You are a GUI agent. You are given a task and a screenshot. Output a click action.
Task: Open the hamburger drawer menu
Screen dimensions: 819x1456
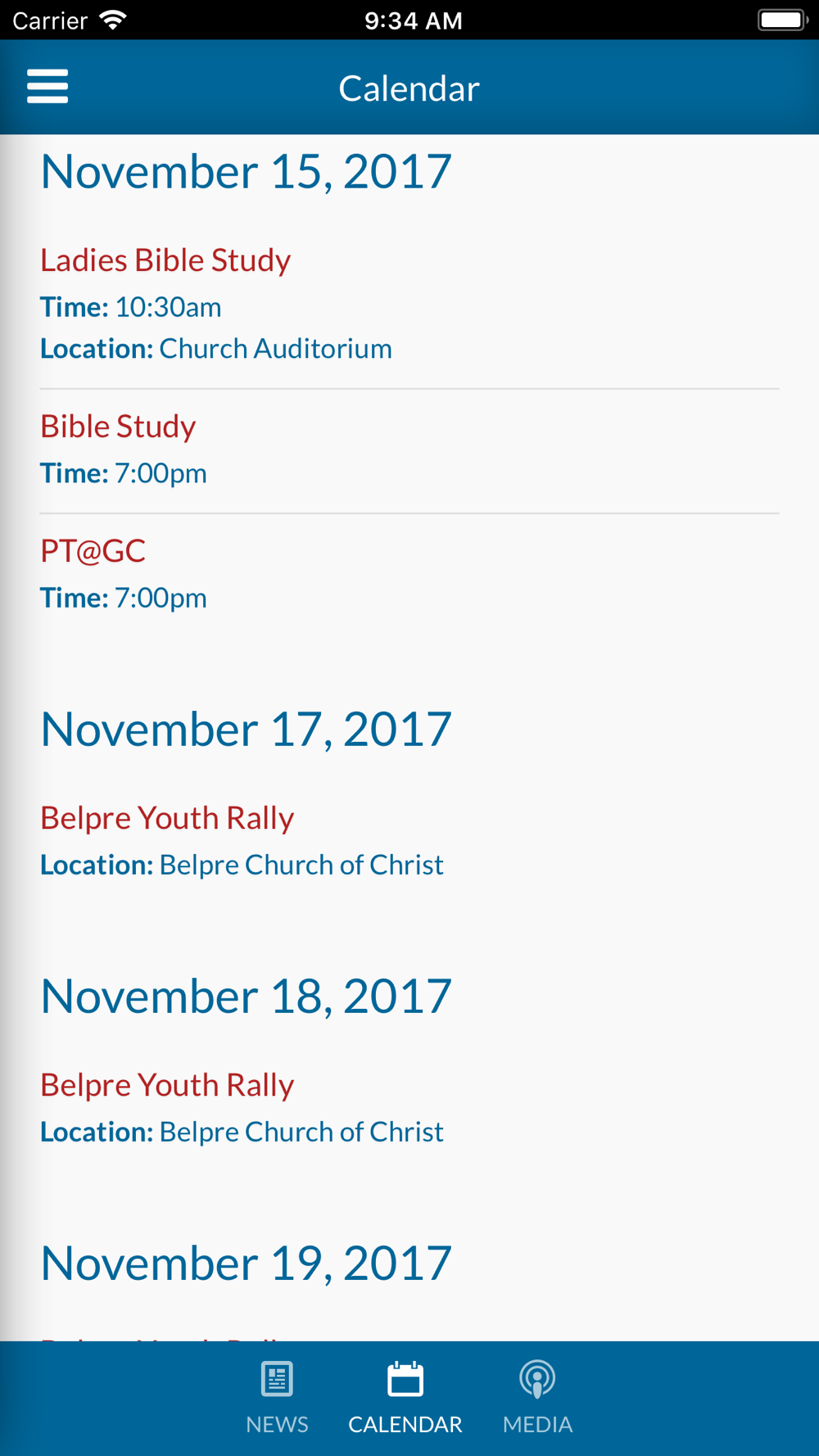pos(48,87)
